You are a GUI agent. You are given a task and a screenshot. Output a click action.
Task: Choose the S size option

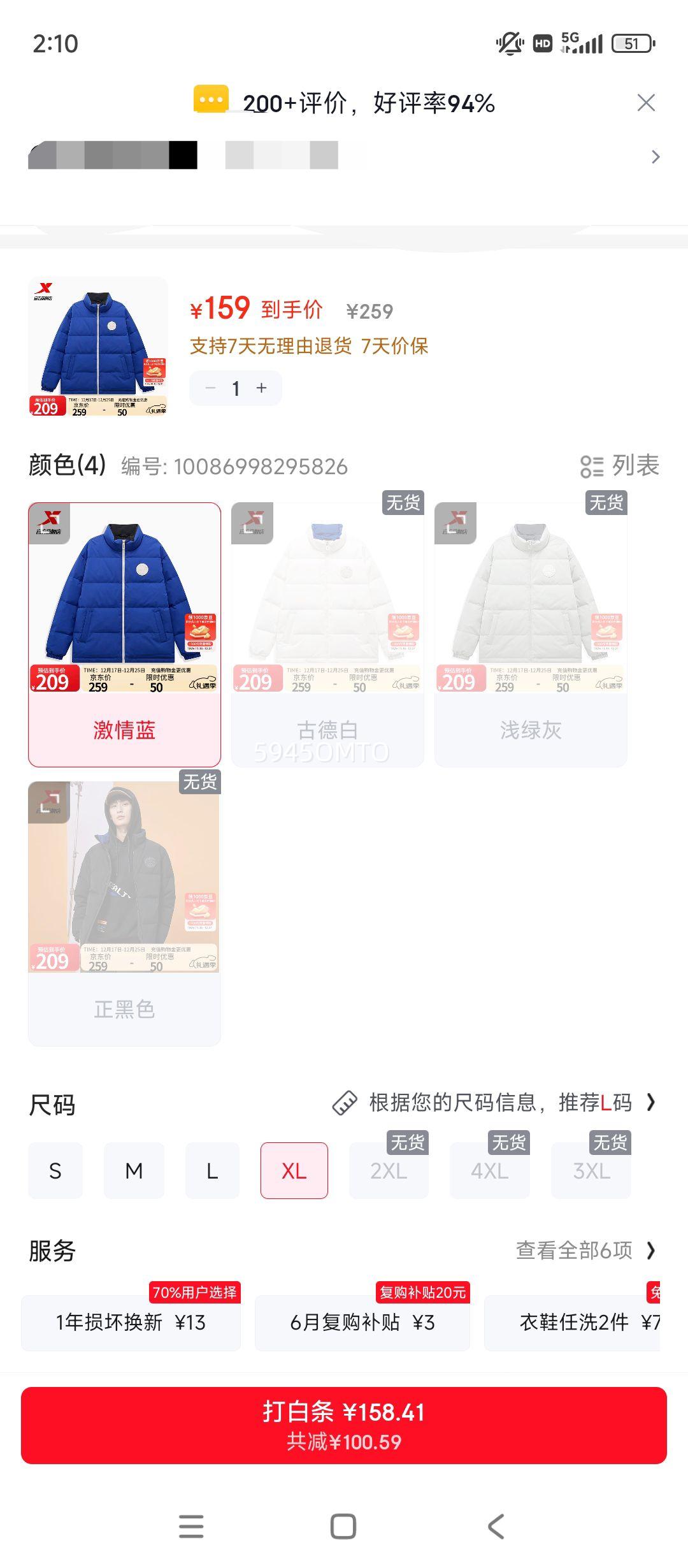(x=55, y=1170)
